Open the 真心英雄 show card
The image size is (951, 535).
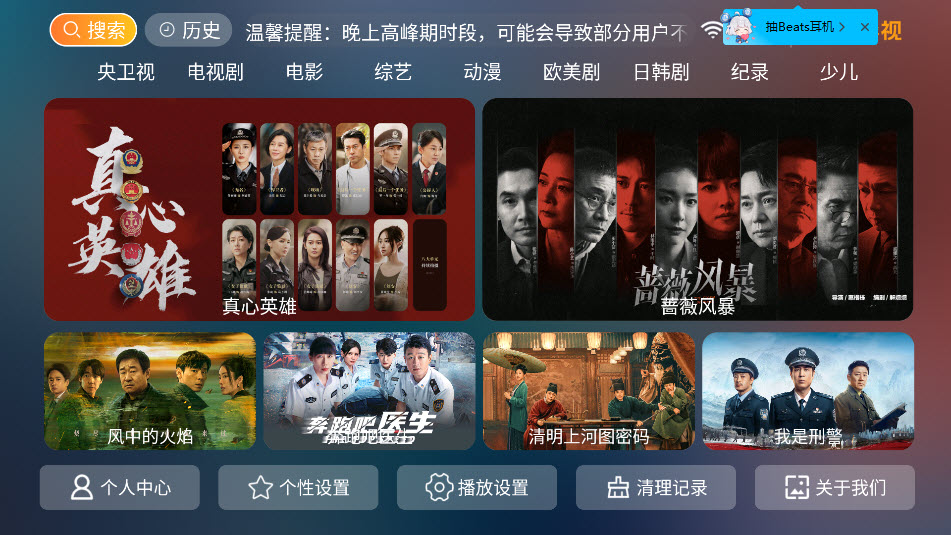point(259,209)
